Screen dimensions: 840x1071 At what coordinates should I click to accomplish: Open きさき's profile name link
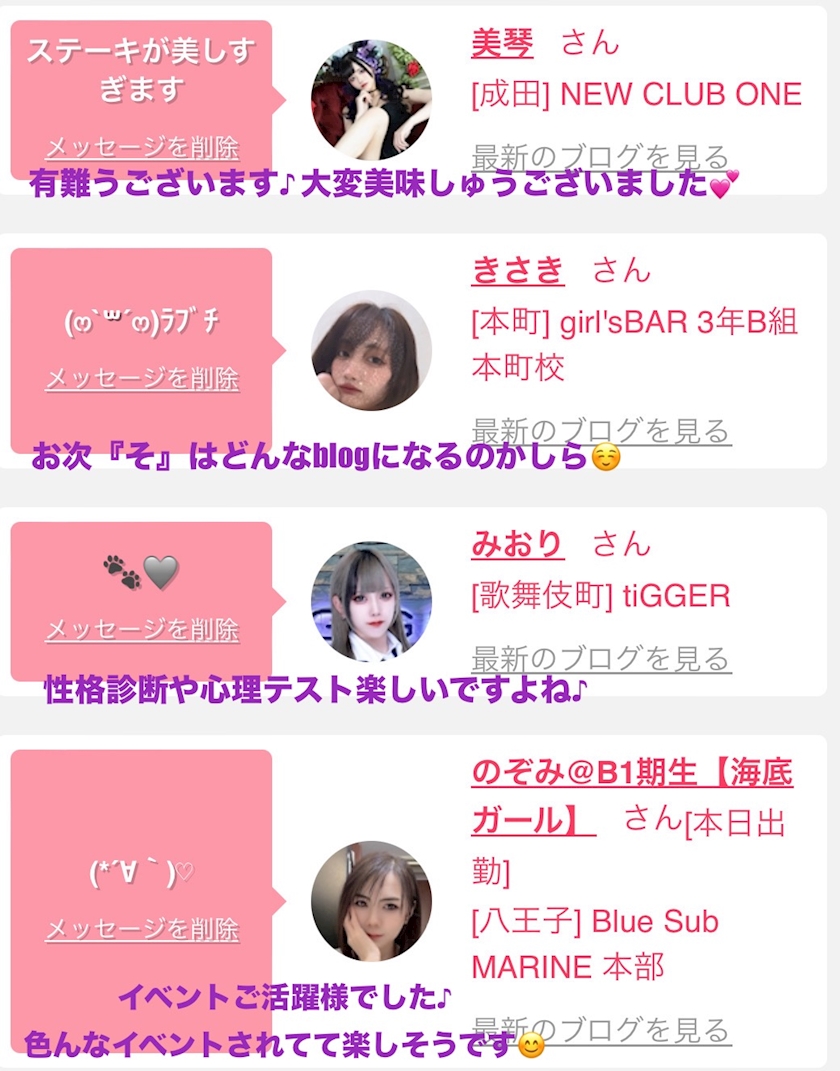tap(517, 271)
